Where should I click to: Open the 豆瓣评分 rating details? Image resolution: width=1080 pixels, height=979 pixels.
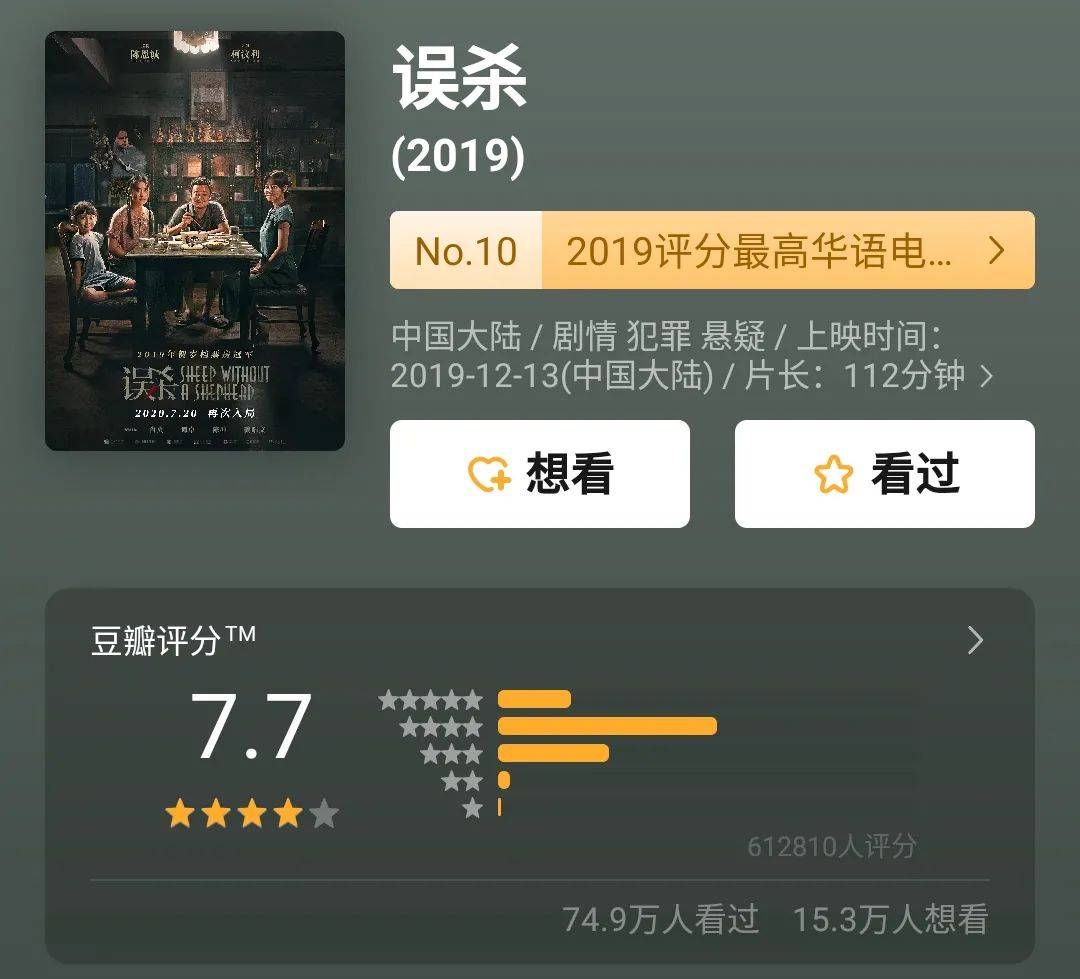pos(975,640)
